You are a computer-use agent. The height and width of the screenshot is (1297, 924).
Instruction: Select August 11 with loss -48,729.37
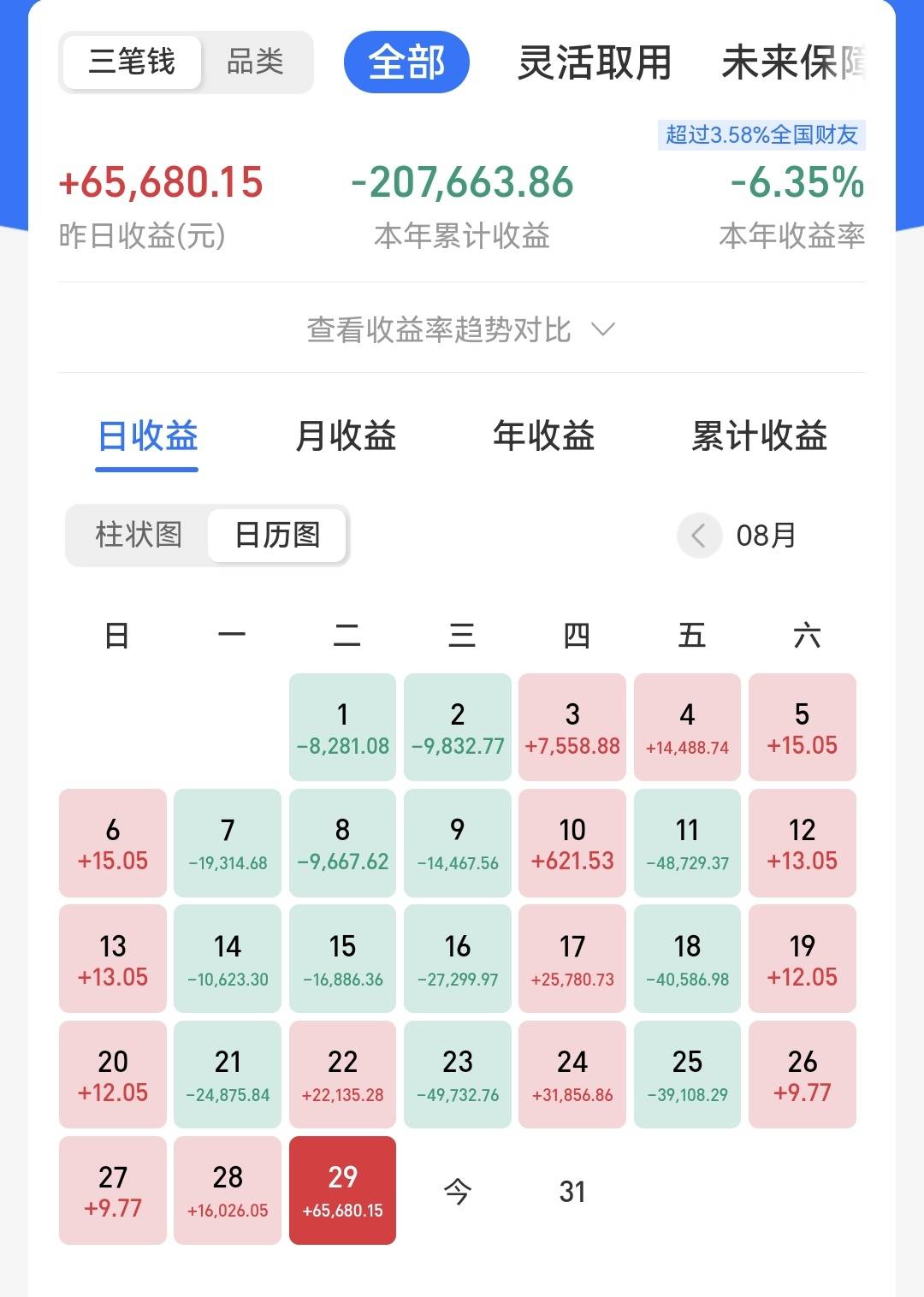tap(687, 844)
